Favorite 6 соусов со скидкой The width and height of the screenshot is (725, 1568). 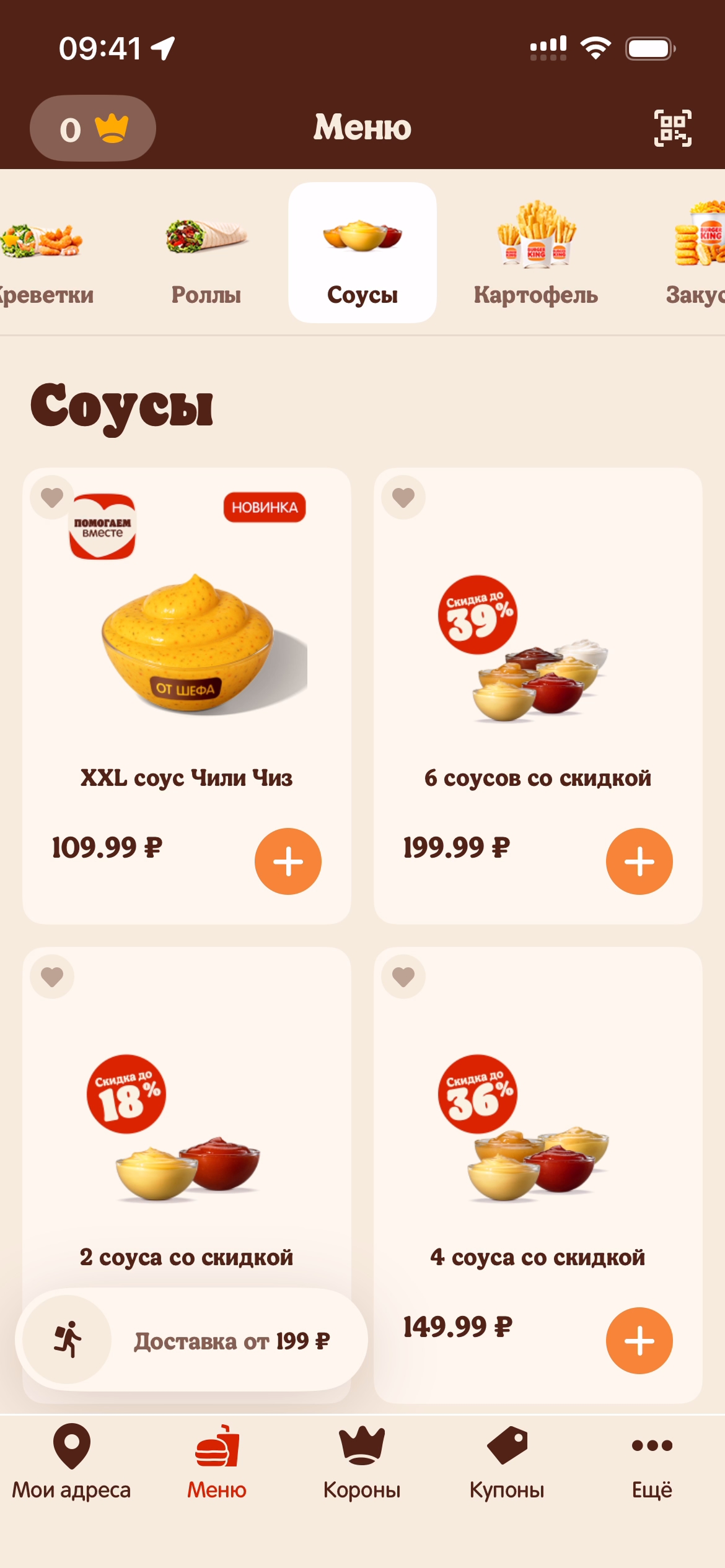point(403,497)
